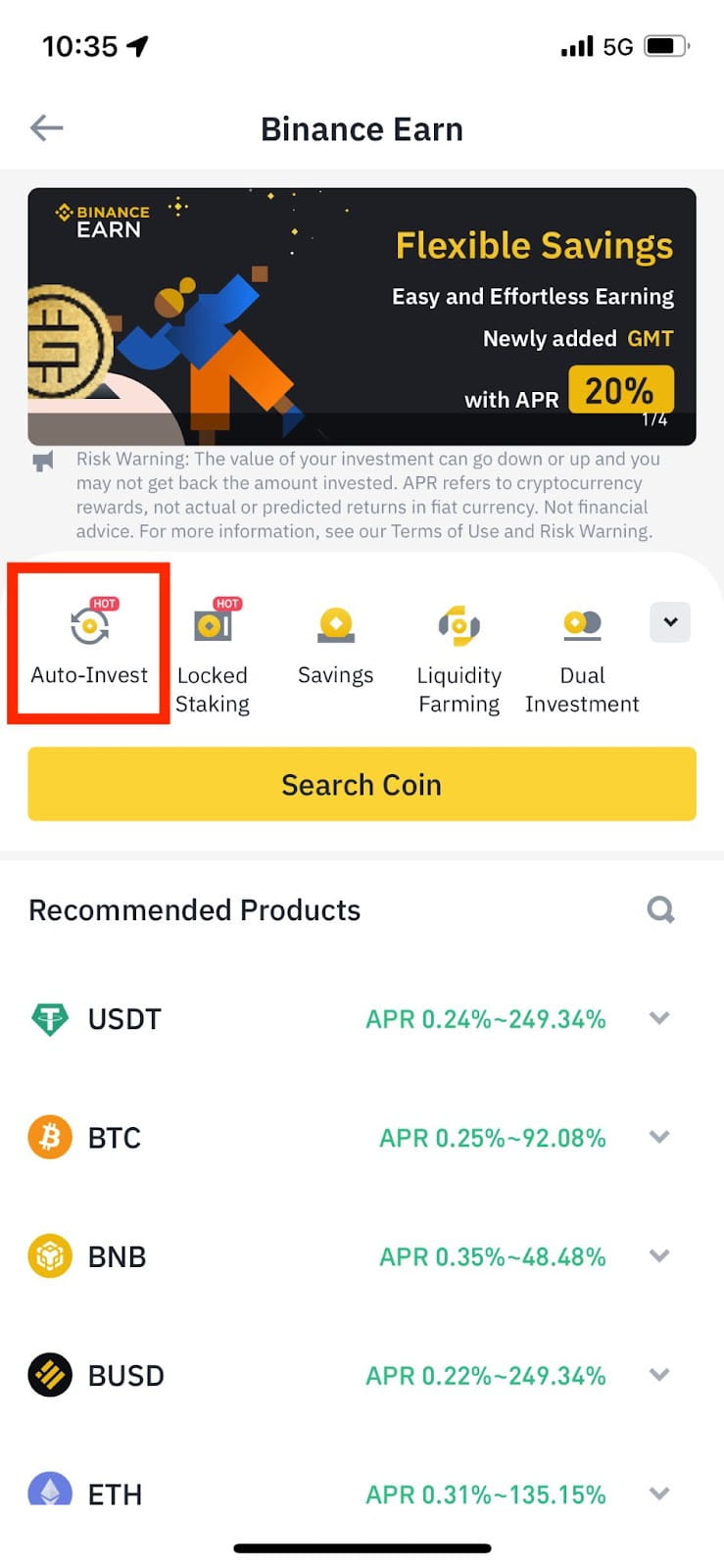Expand the BUSD product row
The image size is (724, 1568).
658,1375
